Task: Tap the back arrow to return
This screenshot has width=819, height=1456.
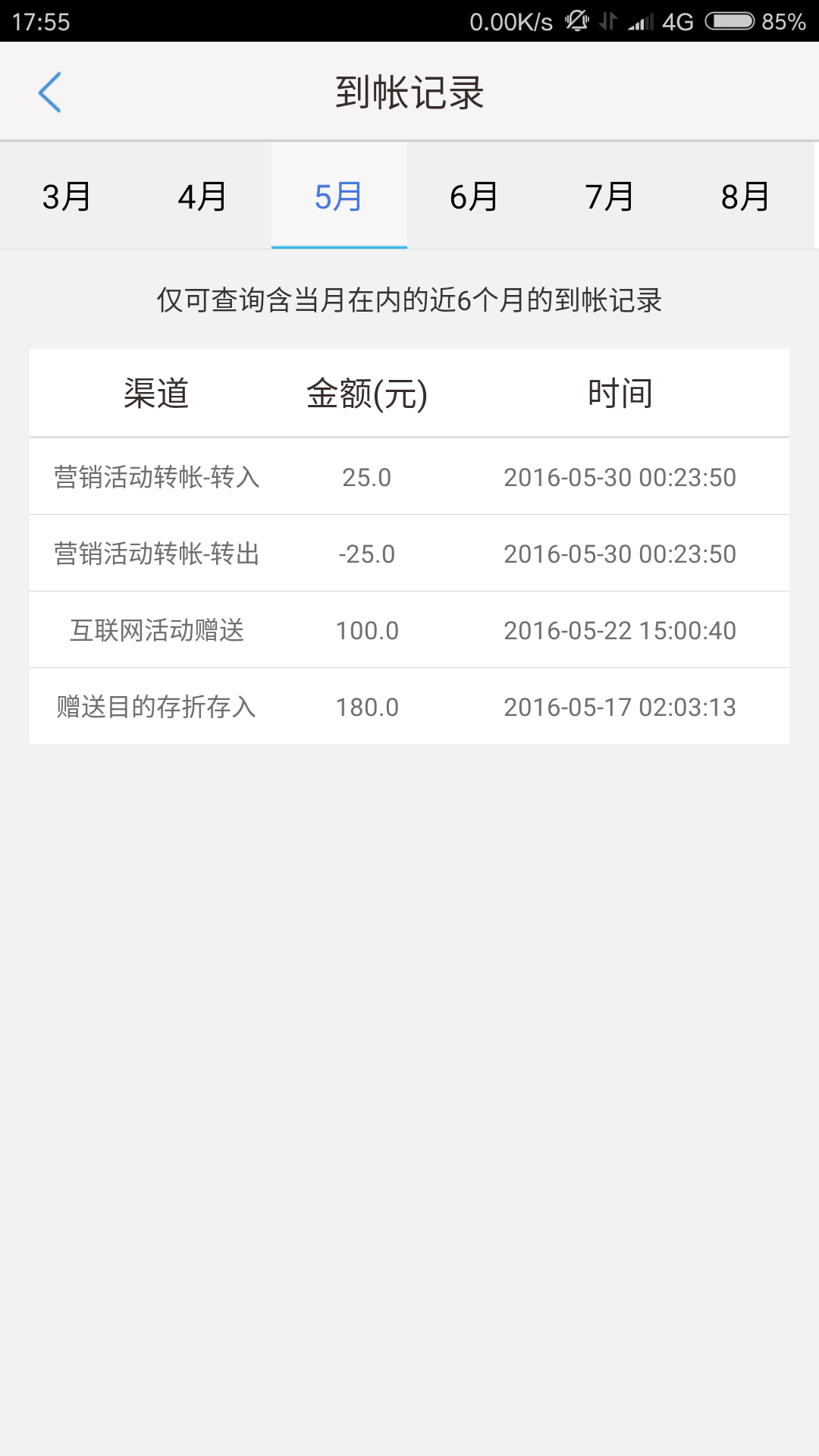Action: [50, 91]
